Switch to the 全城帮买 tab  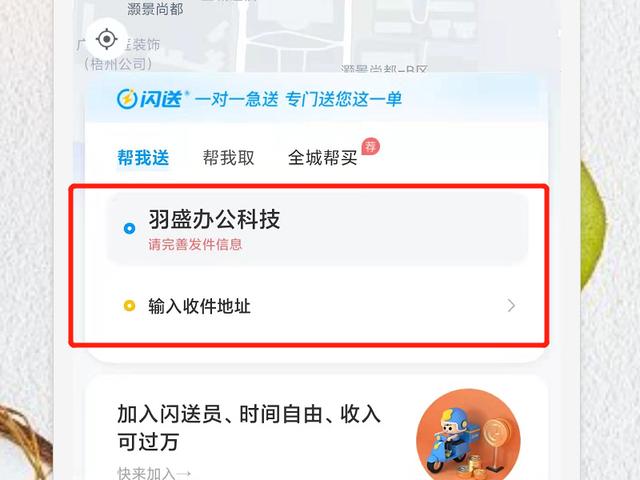322,157
